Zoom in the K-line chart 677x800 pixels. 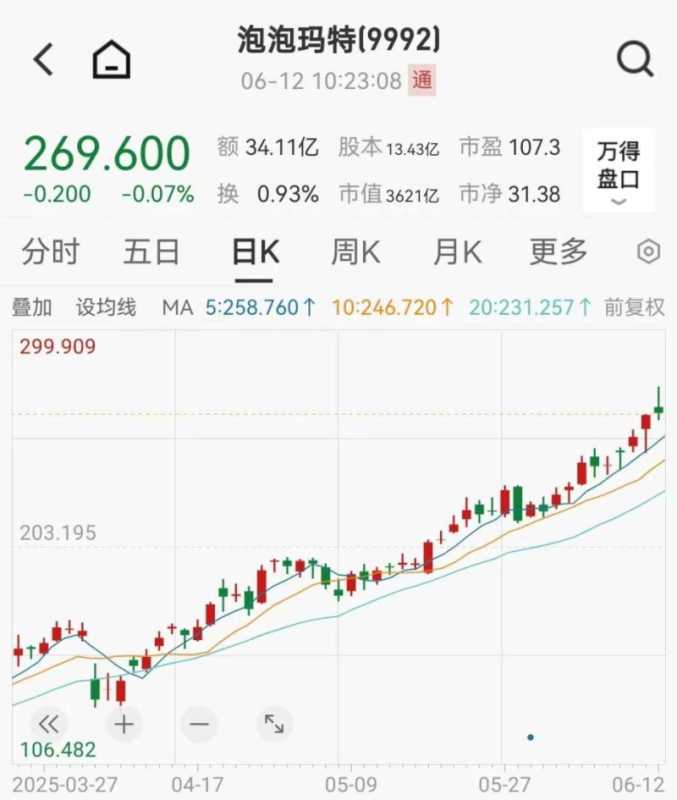point(123,724)
